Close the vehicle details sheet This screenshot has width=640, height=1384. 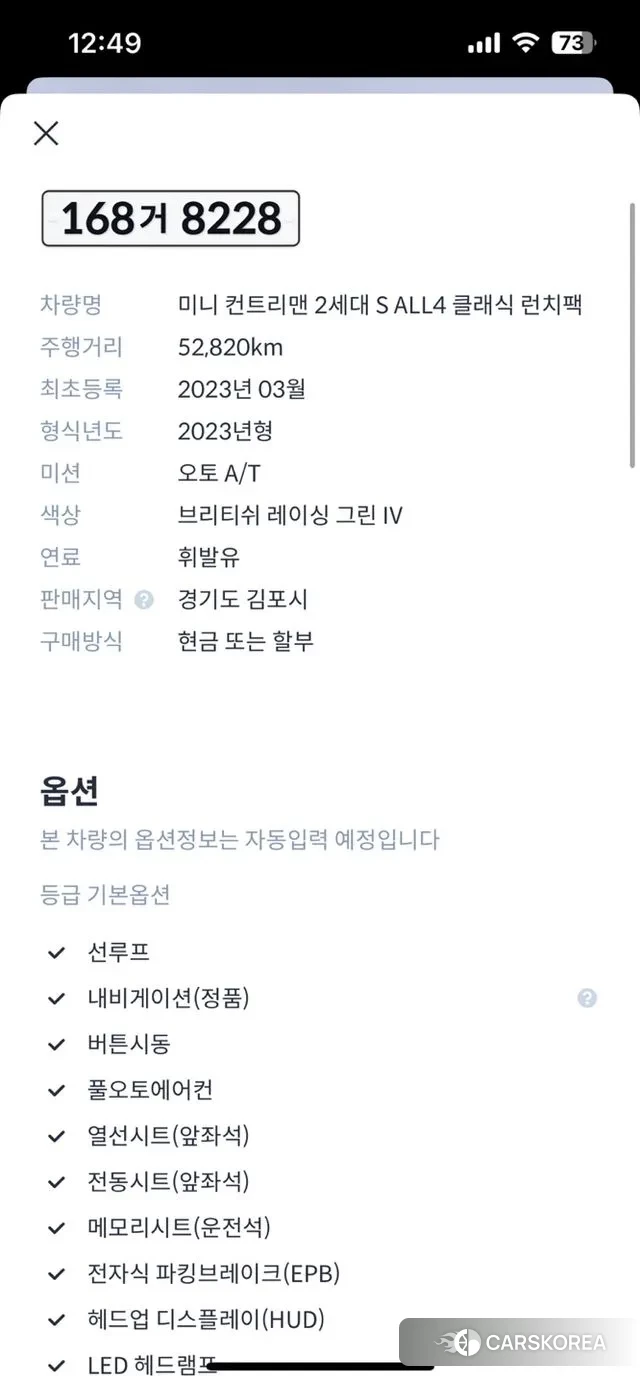(46, 134)
